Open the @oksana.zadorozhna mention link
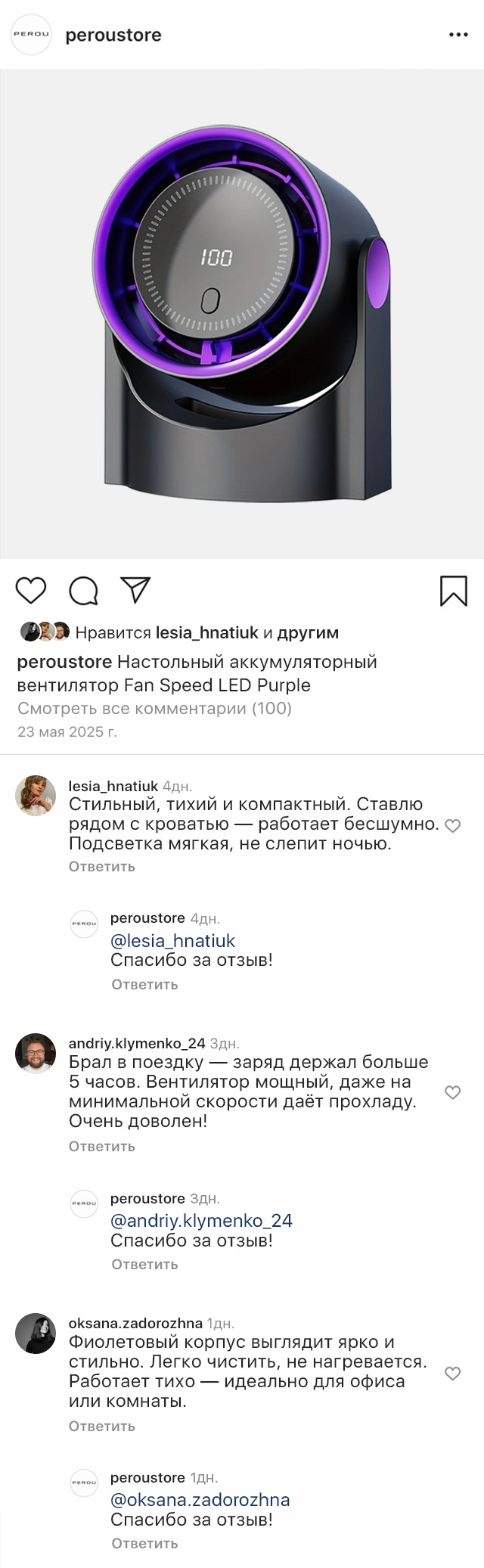 coord(200,1500)
